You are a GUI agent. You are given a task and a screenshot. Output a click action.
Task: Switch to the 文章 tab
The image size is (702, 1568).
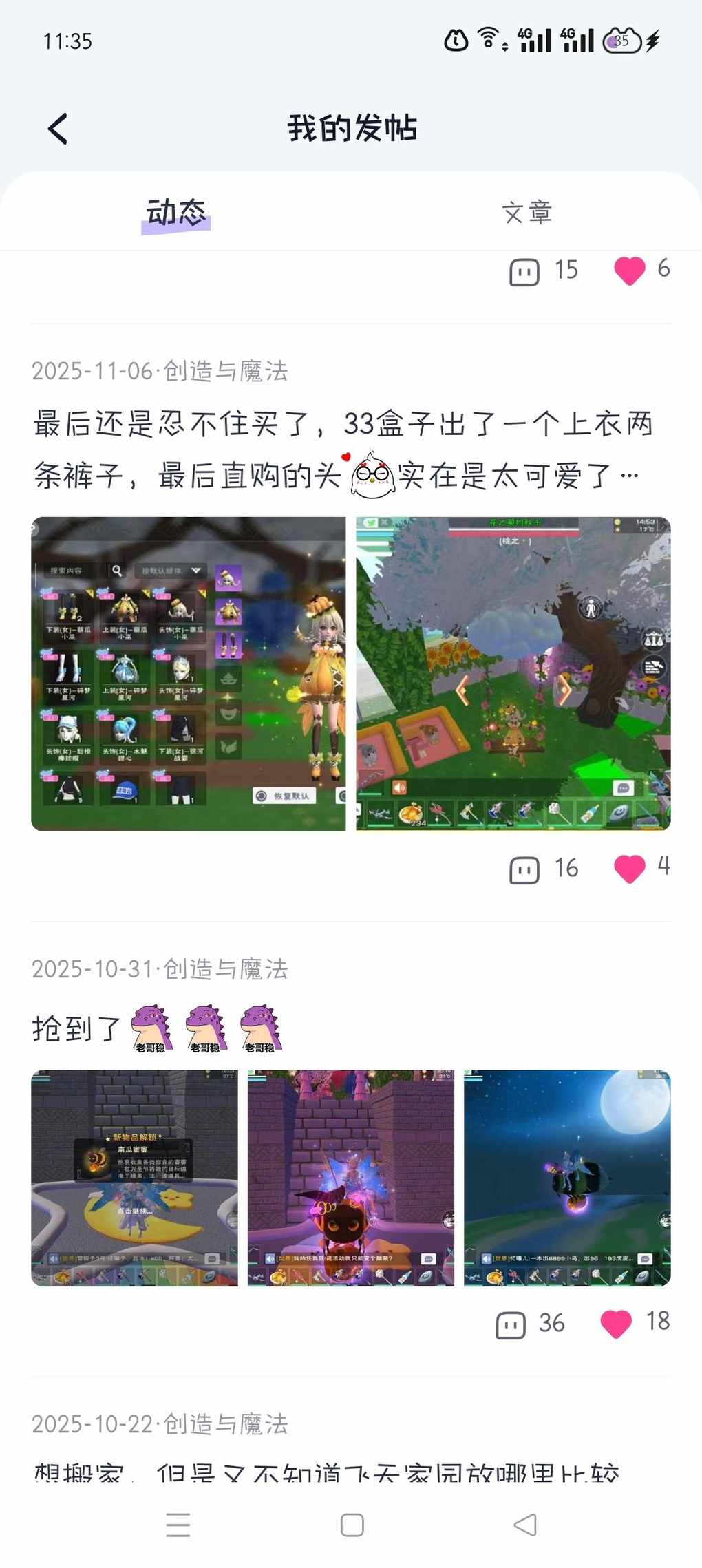(x=526, y=213)
